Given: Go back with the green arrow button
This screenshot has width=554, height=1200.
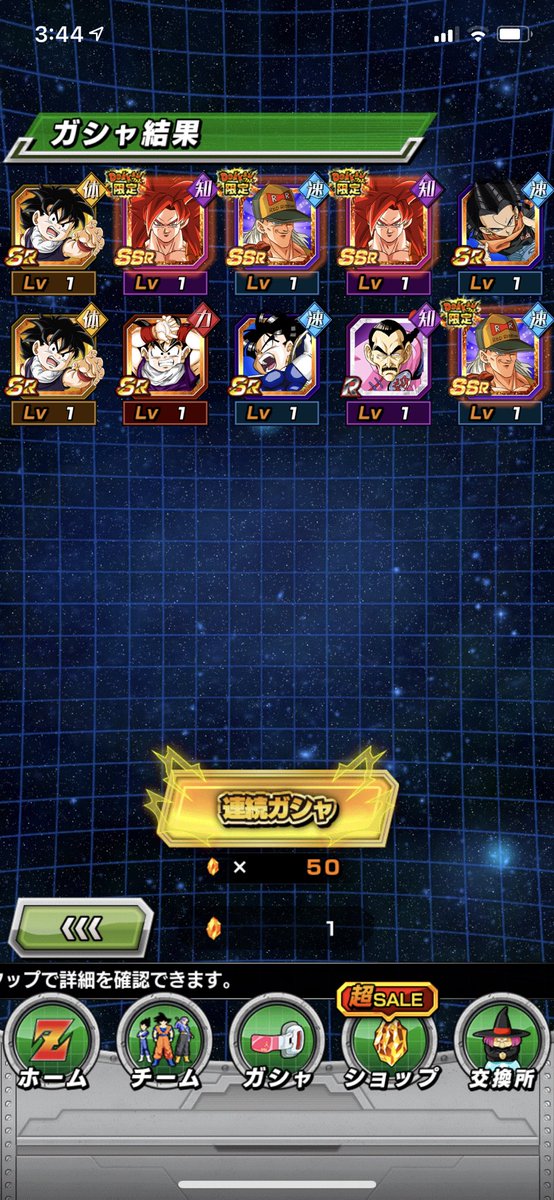Looking at the screenshot, I should coord(80,929).
